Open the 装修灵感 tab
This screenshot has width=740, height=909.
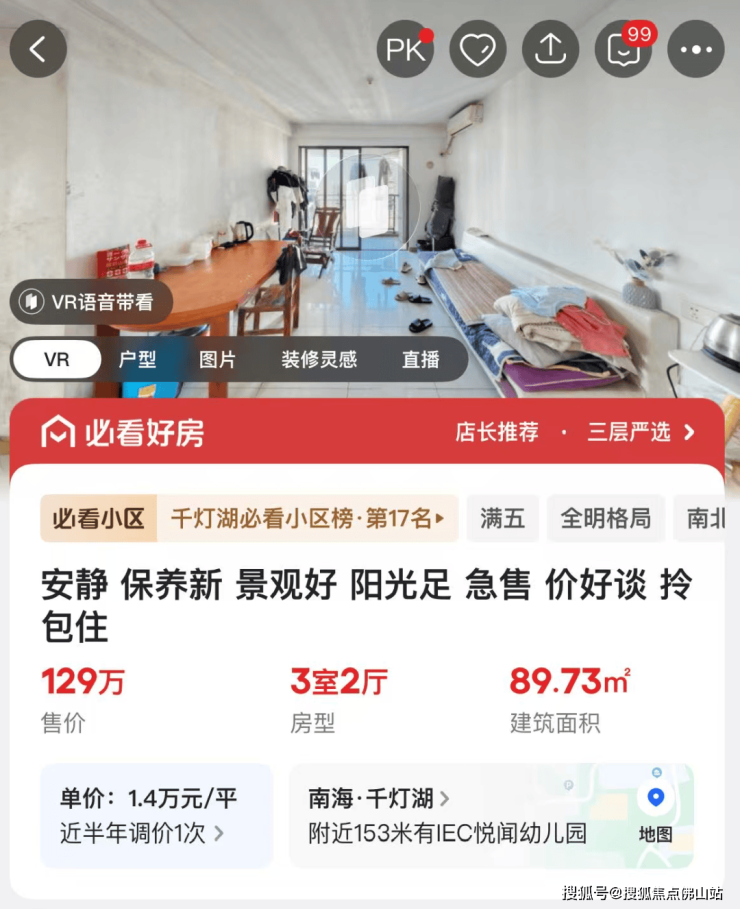click(319, 359)
